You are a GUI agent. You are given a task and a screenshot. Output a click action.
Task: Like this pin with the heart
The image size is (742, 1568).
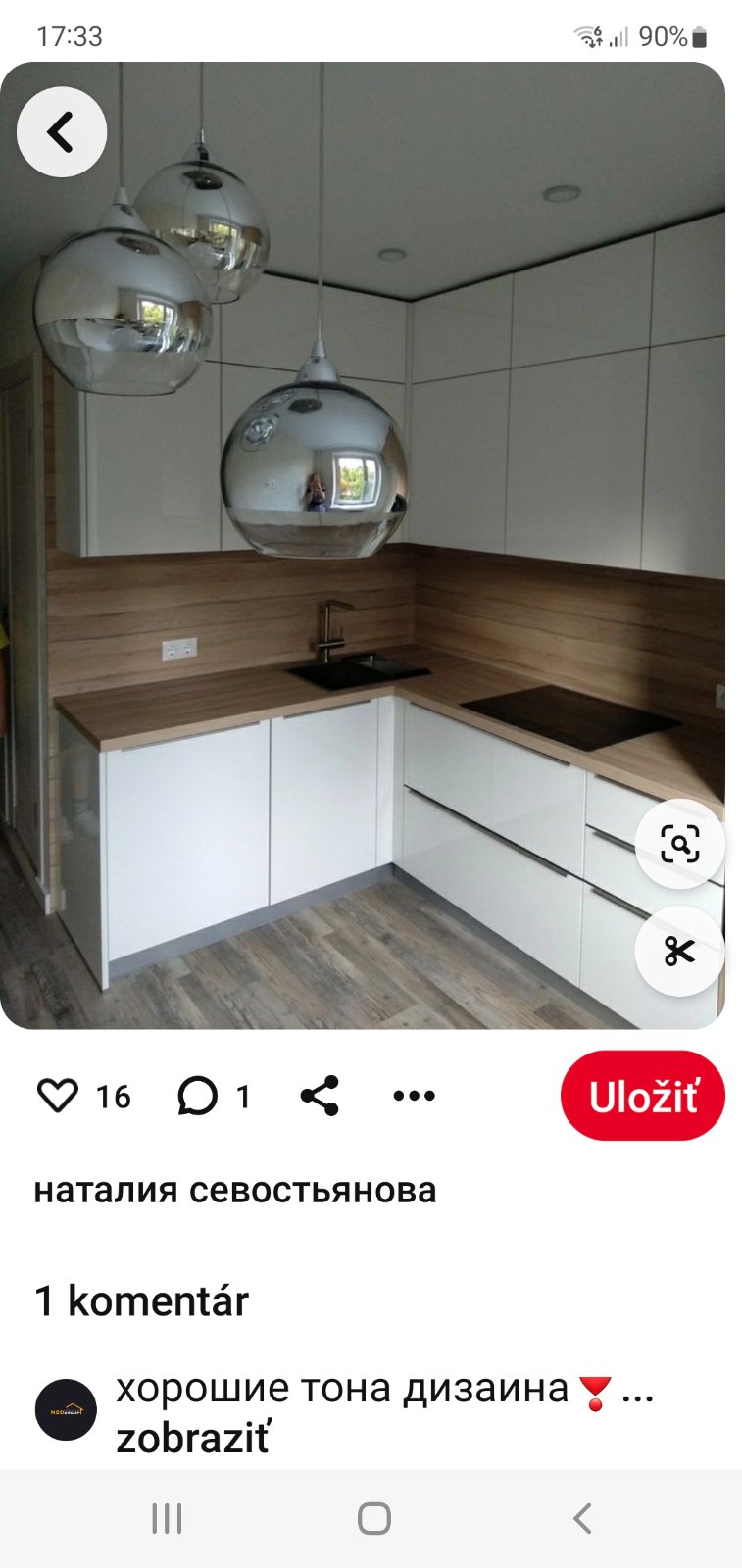point(57,1096)
